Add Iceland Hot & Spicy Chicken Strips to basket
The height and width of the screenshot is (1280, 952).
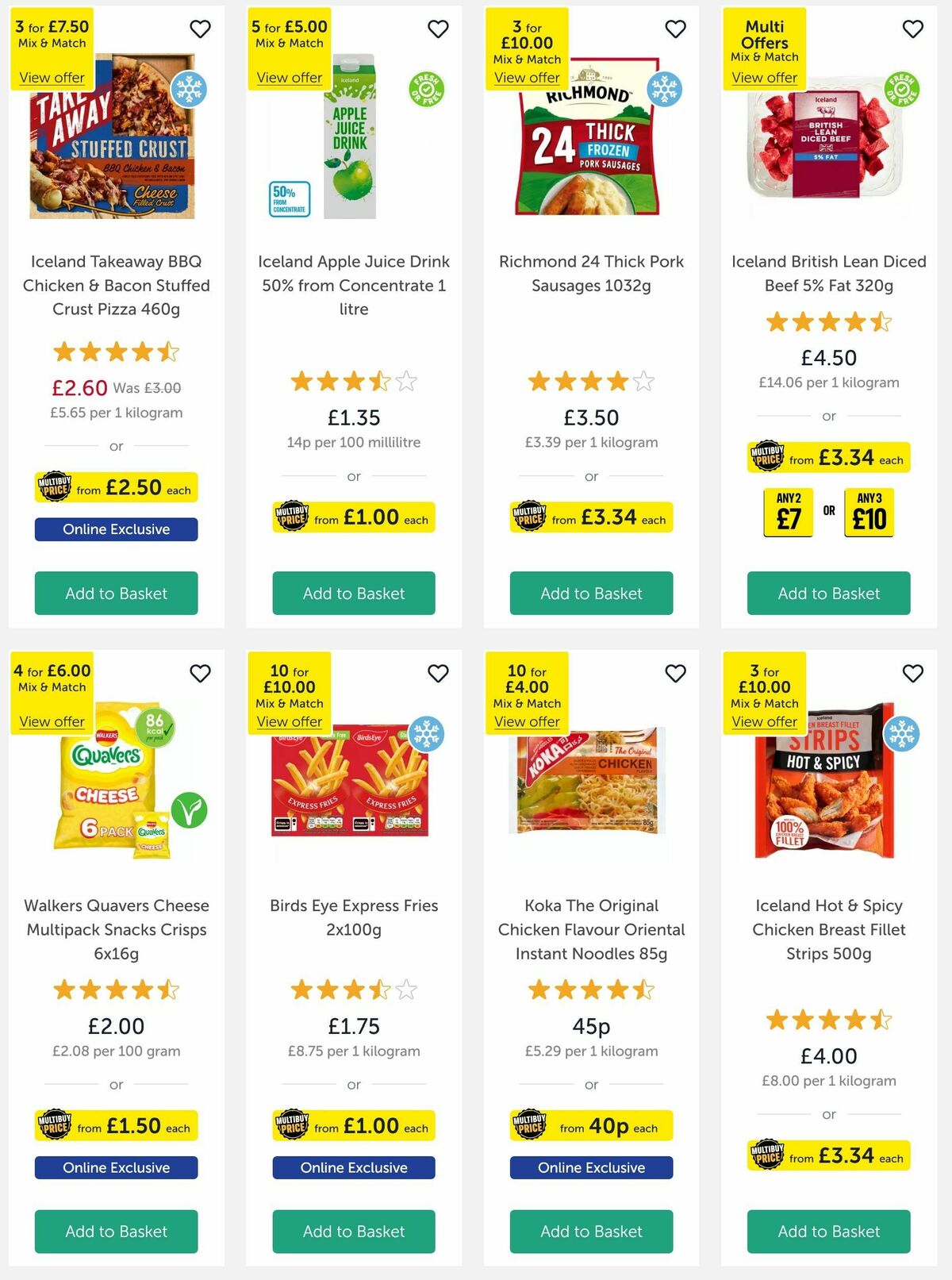pos(828,1232)
